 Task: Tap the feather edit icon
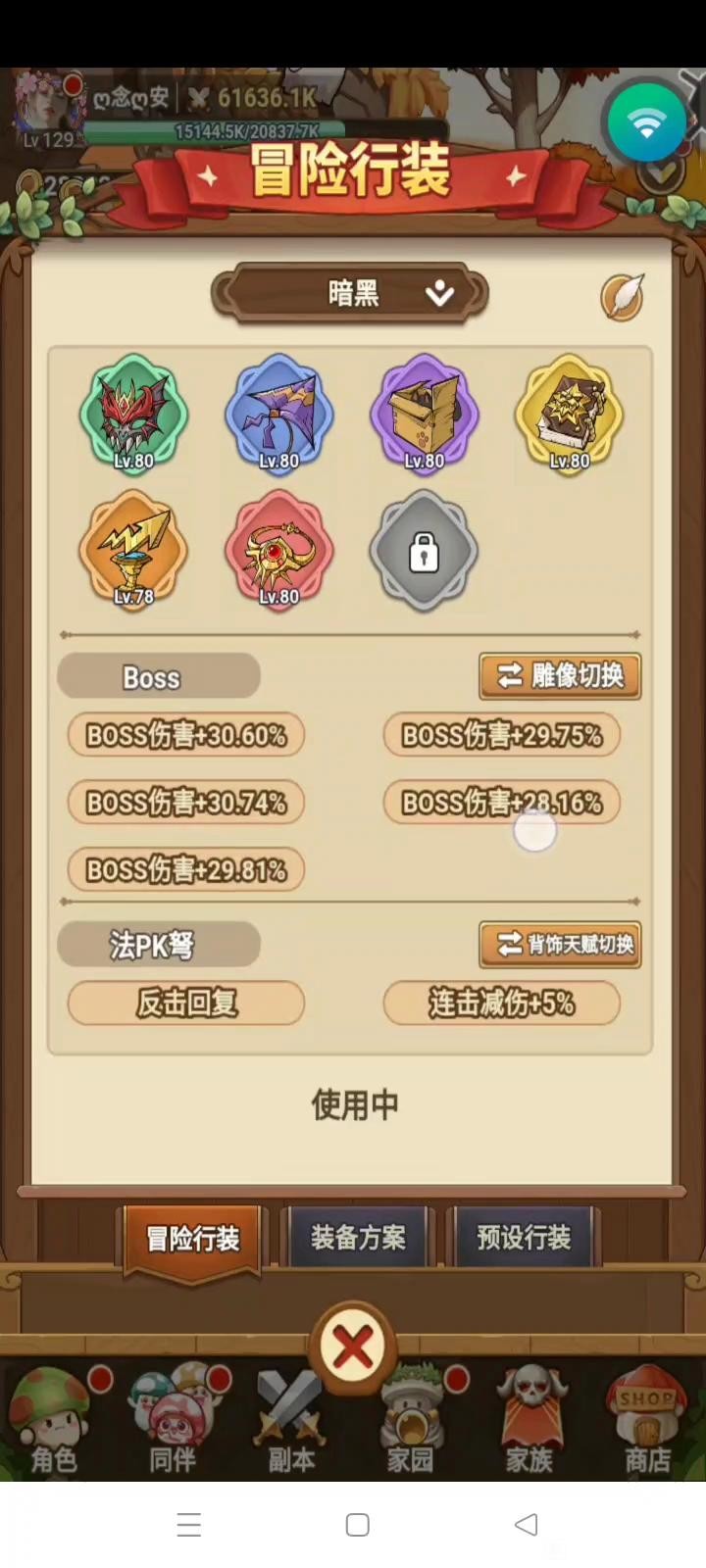pos(622,296)
